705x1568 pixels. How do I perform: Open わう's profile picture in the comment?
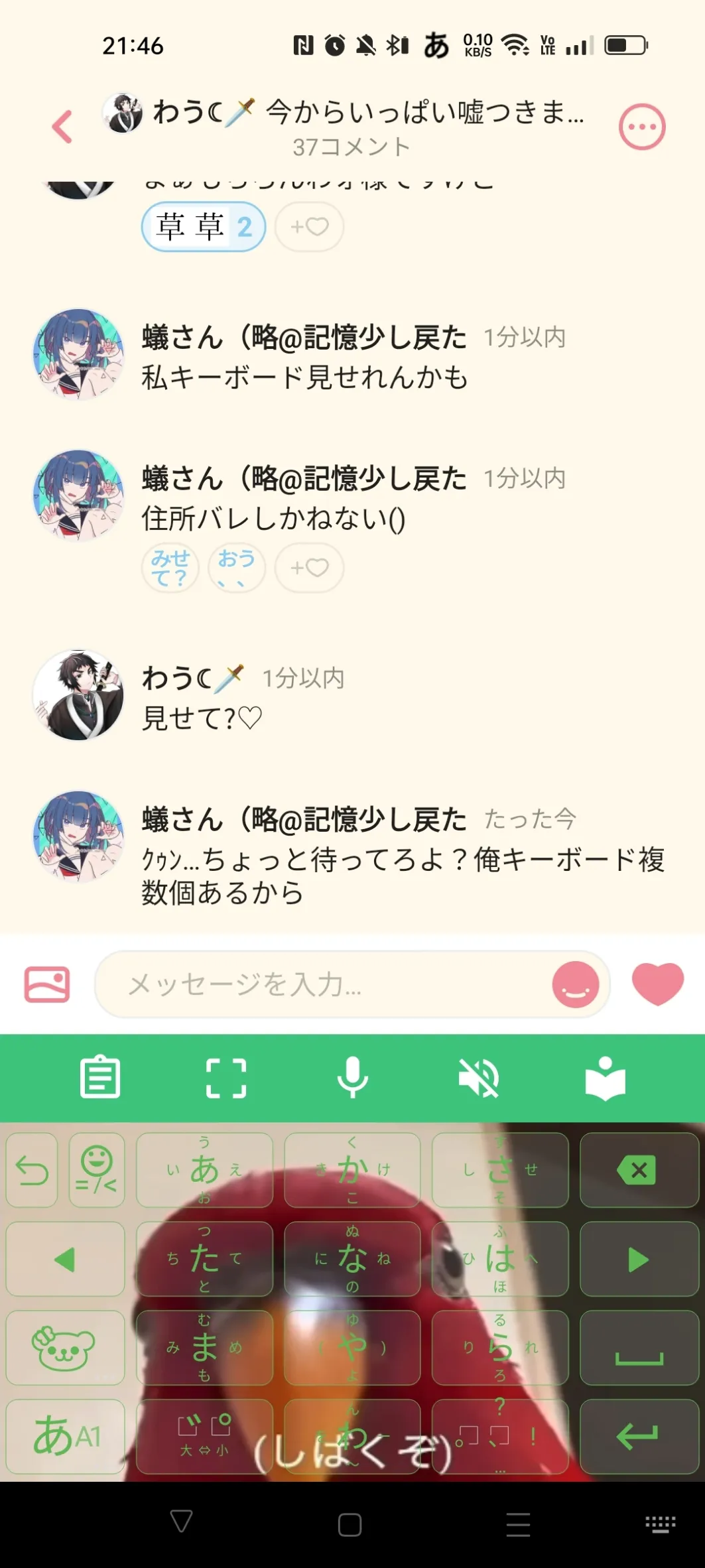tap(78, 695)
